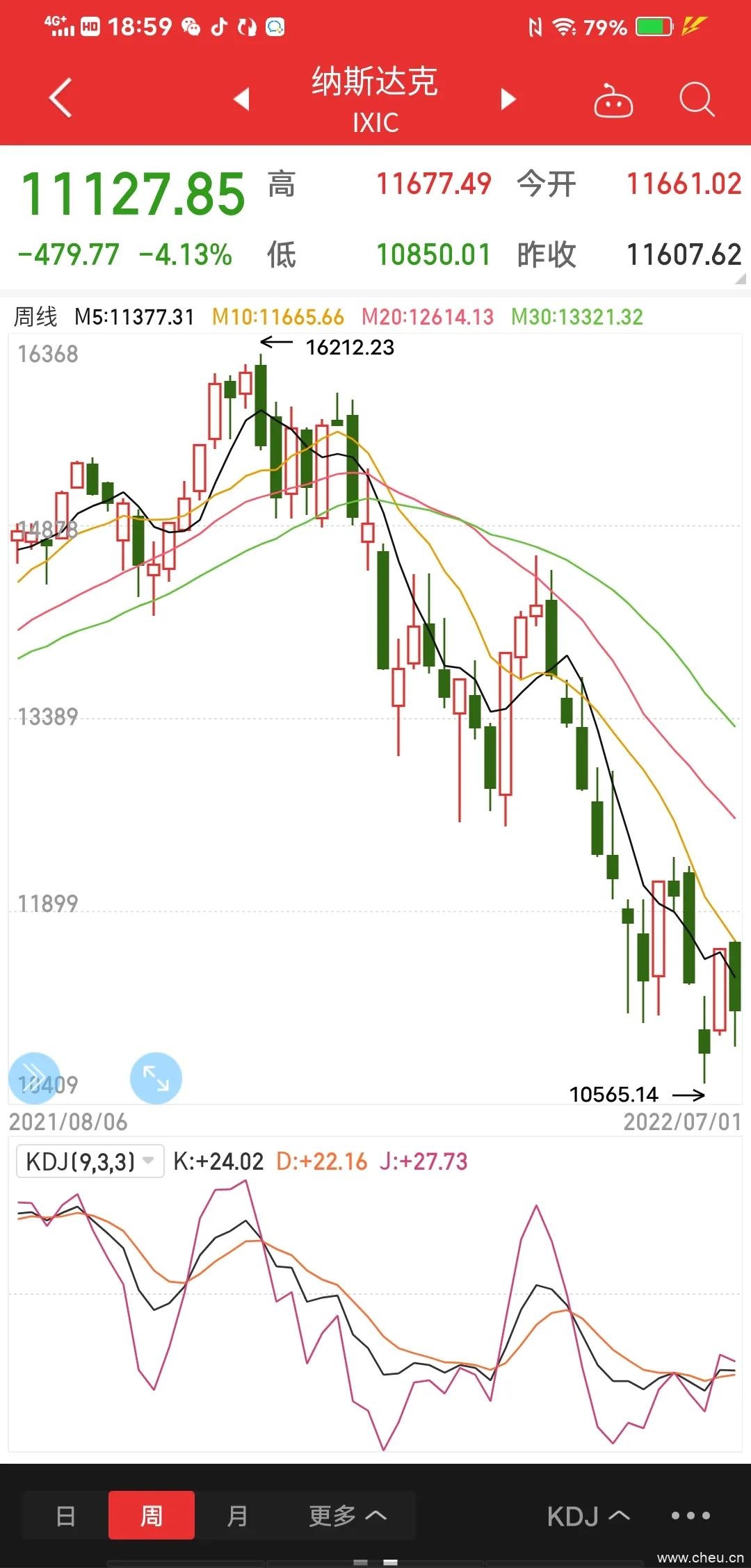Expand the chart to fullscreen

click(x=156, y=1078)
